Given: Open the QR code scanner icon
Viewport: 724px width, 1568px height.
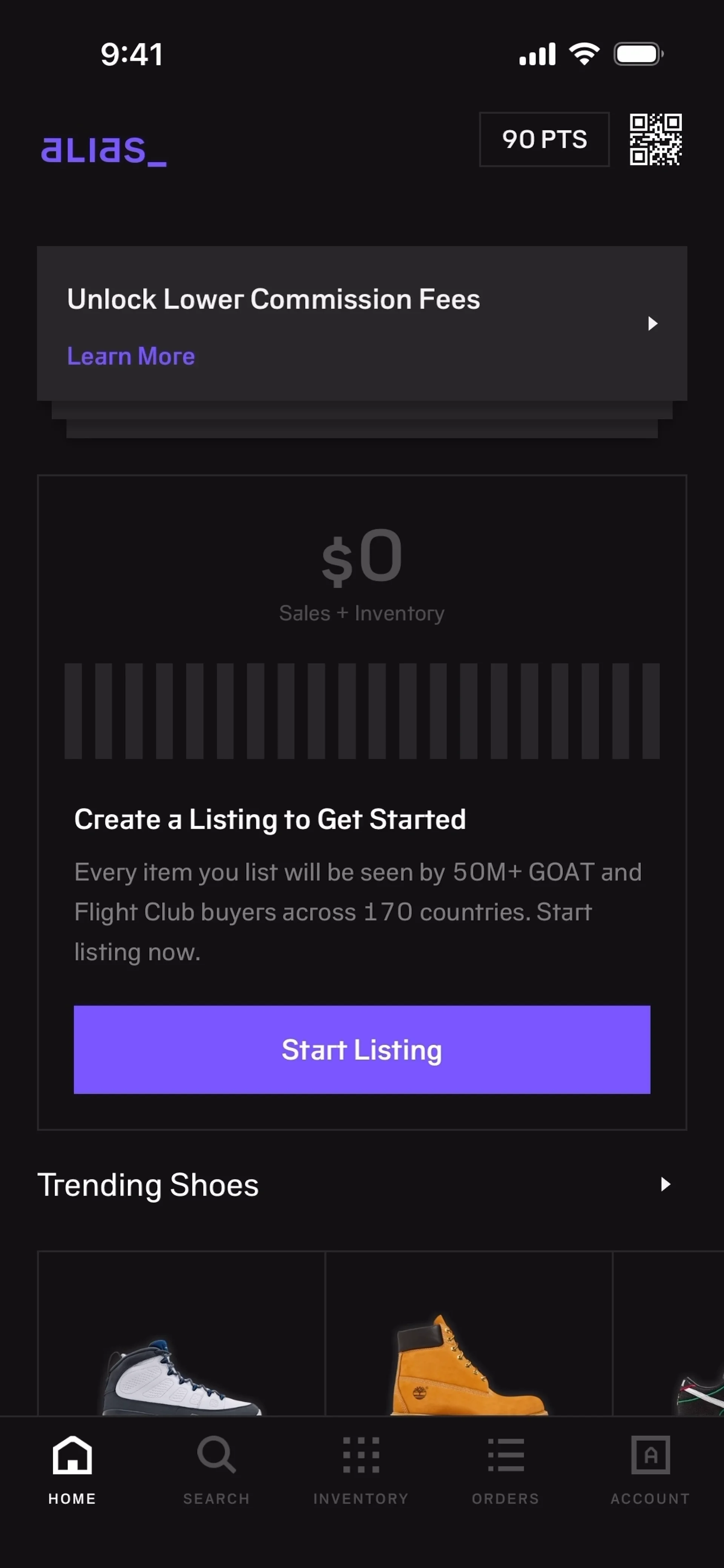Looking at the screenshot, I should click(655, 139).
